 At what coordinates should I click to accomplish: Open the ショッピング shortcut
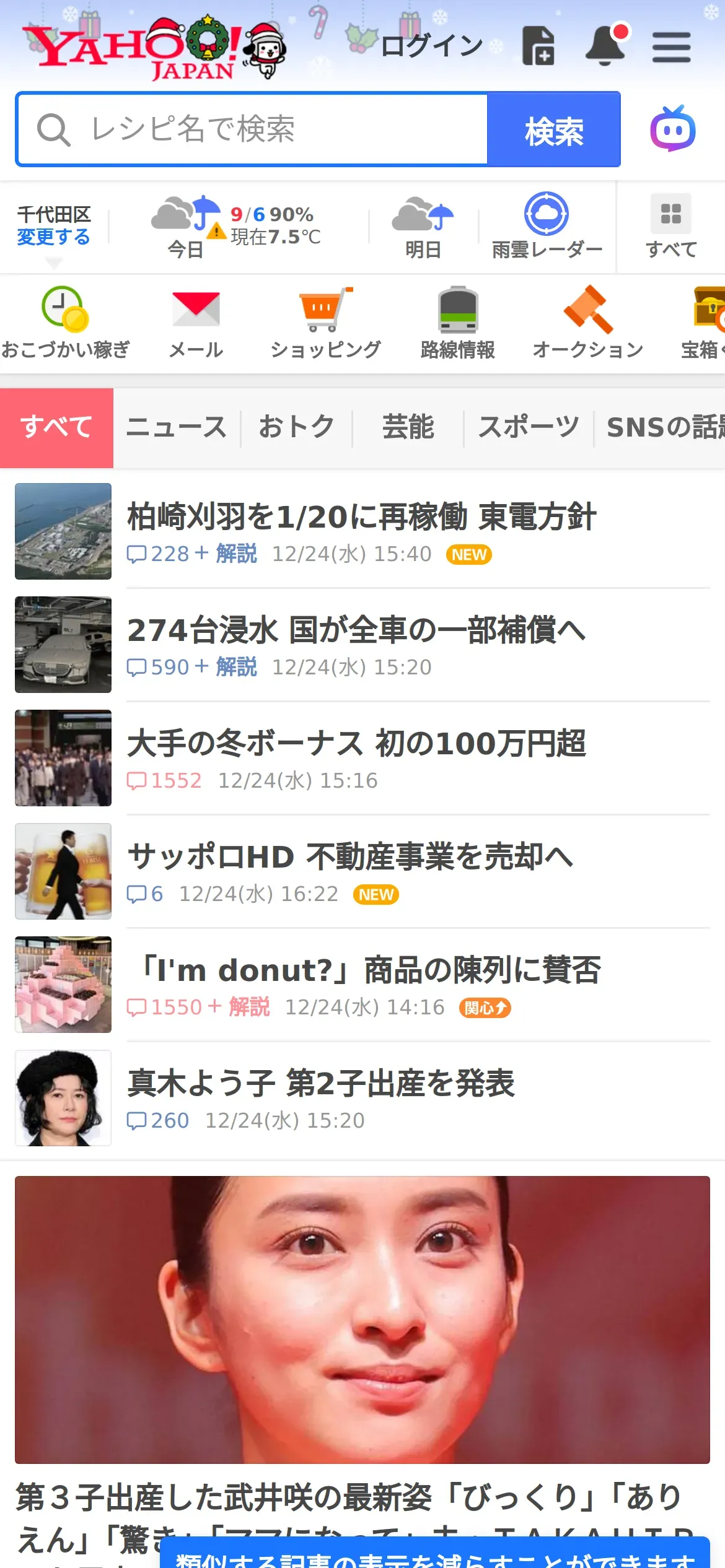[325, 323]
